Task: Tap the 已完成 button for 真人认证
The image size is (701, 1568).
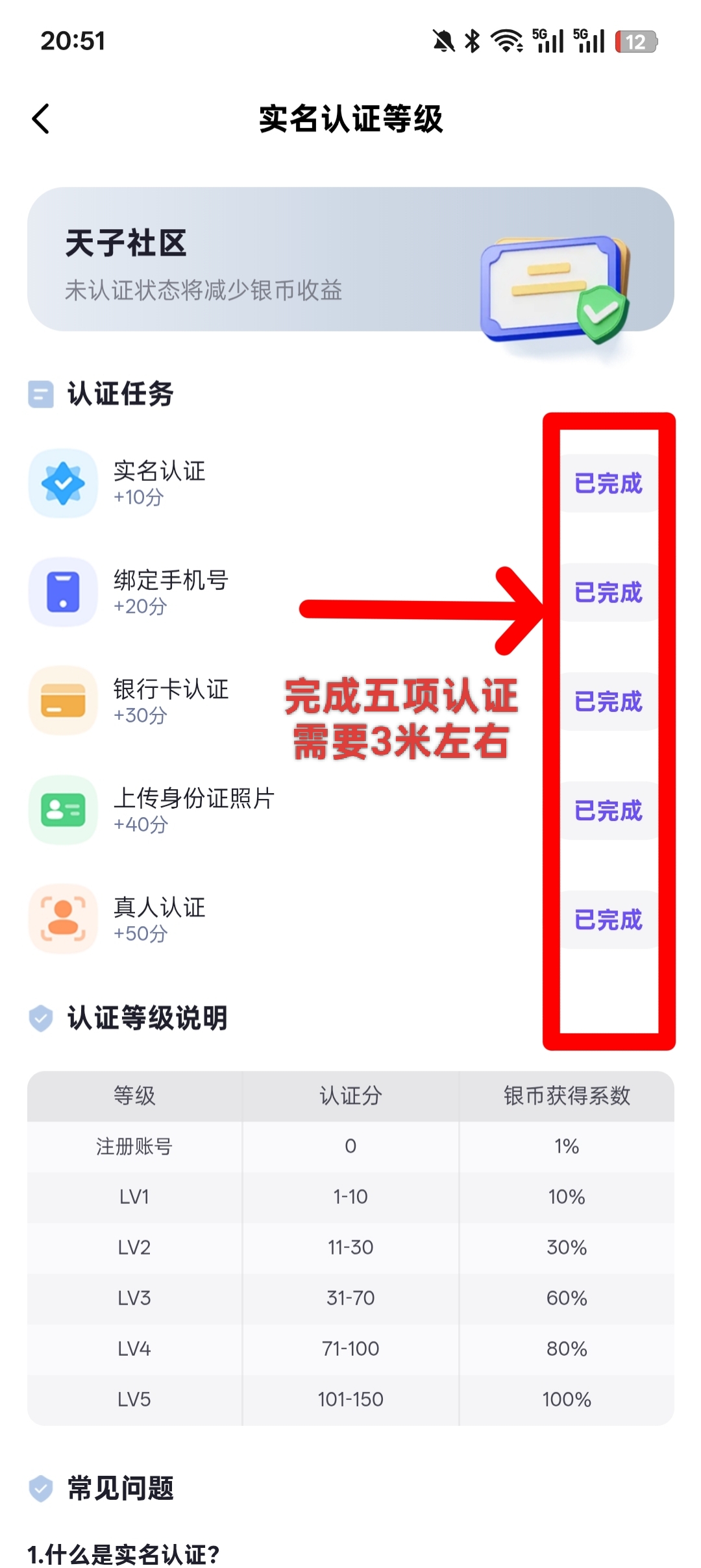Action: (x=608, y=920)
